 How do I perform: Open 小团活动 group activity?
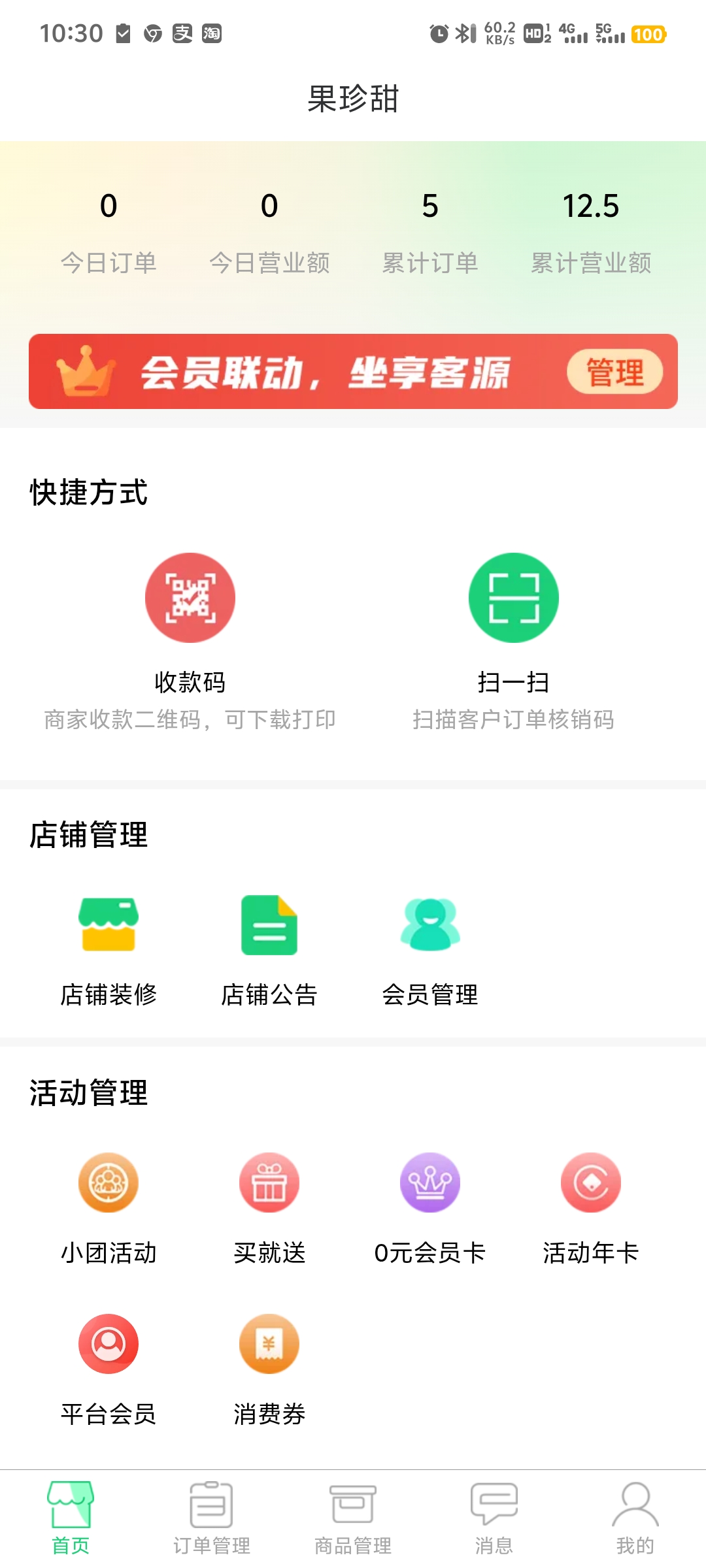(109, 1184)
